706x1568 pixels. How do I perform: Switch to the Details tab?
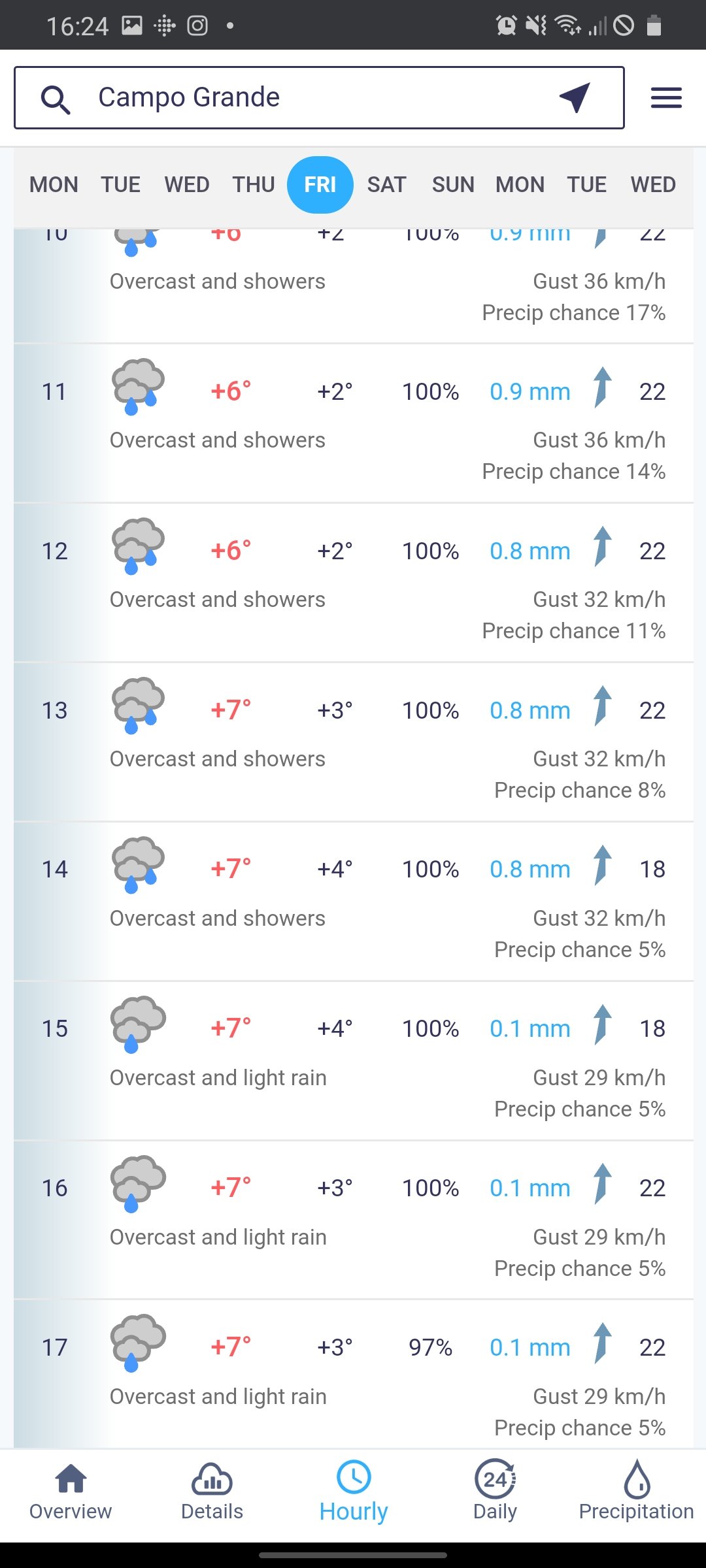pyautogui.click(x=212, y=1492)
